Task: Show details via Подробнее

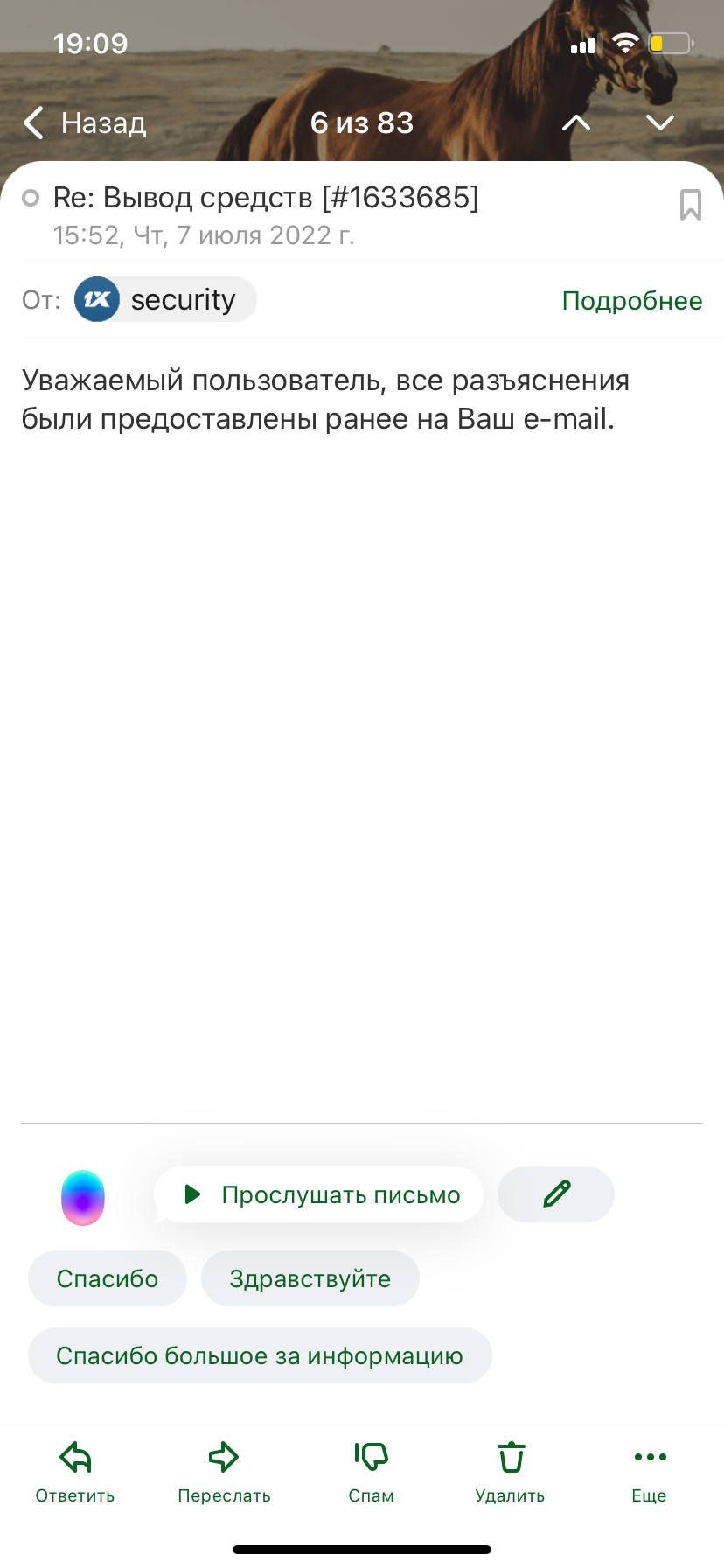Action: [x=632, y=301]
